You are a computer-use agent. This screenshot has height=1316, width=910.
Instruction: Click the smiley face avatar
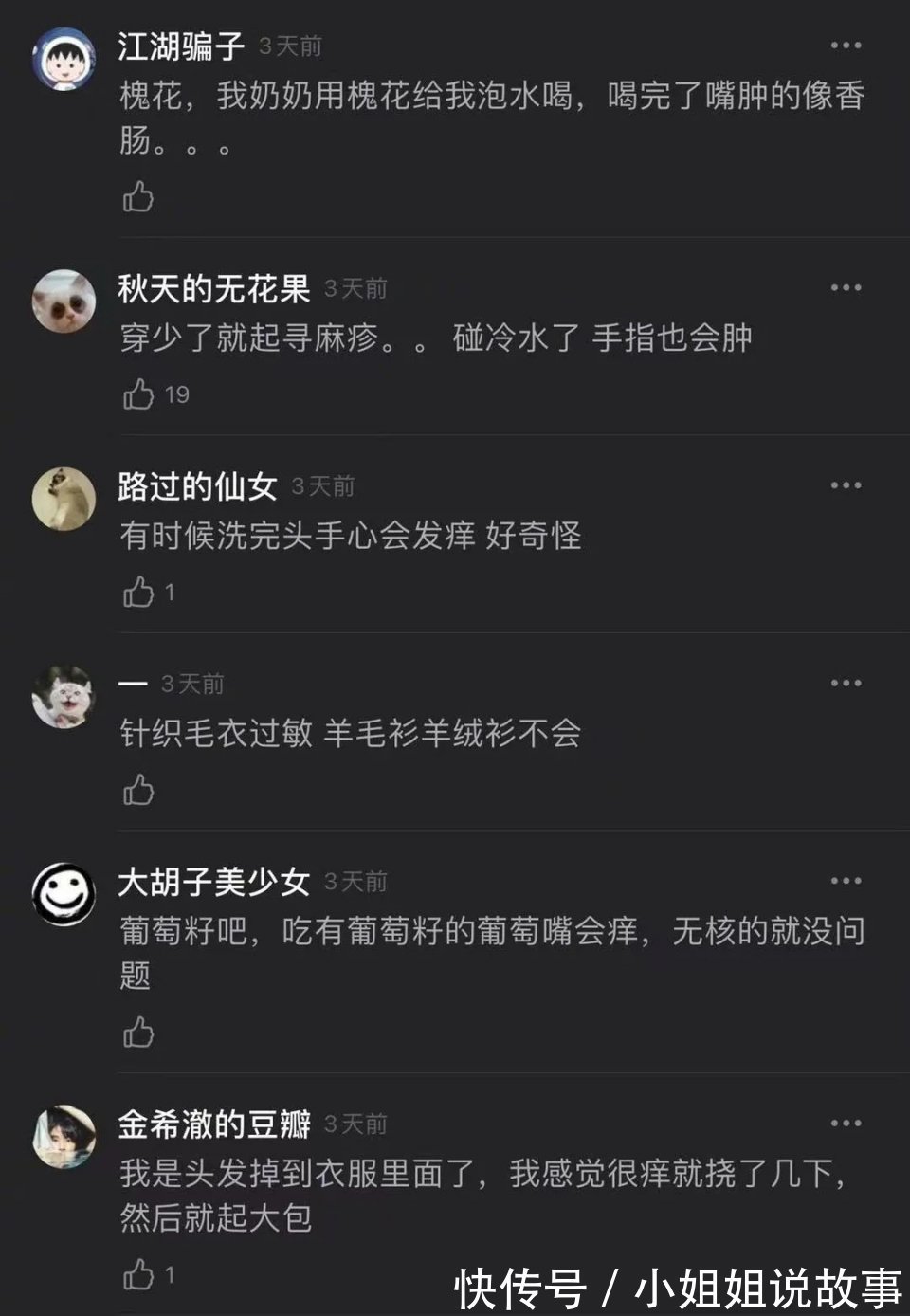[65, 891]
